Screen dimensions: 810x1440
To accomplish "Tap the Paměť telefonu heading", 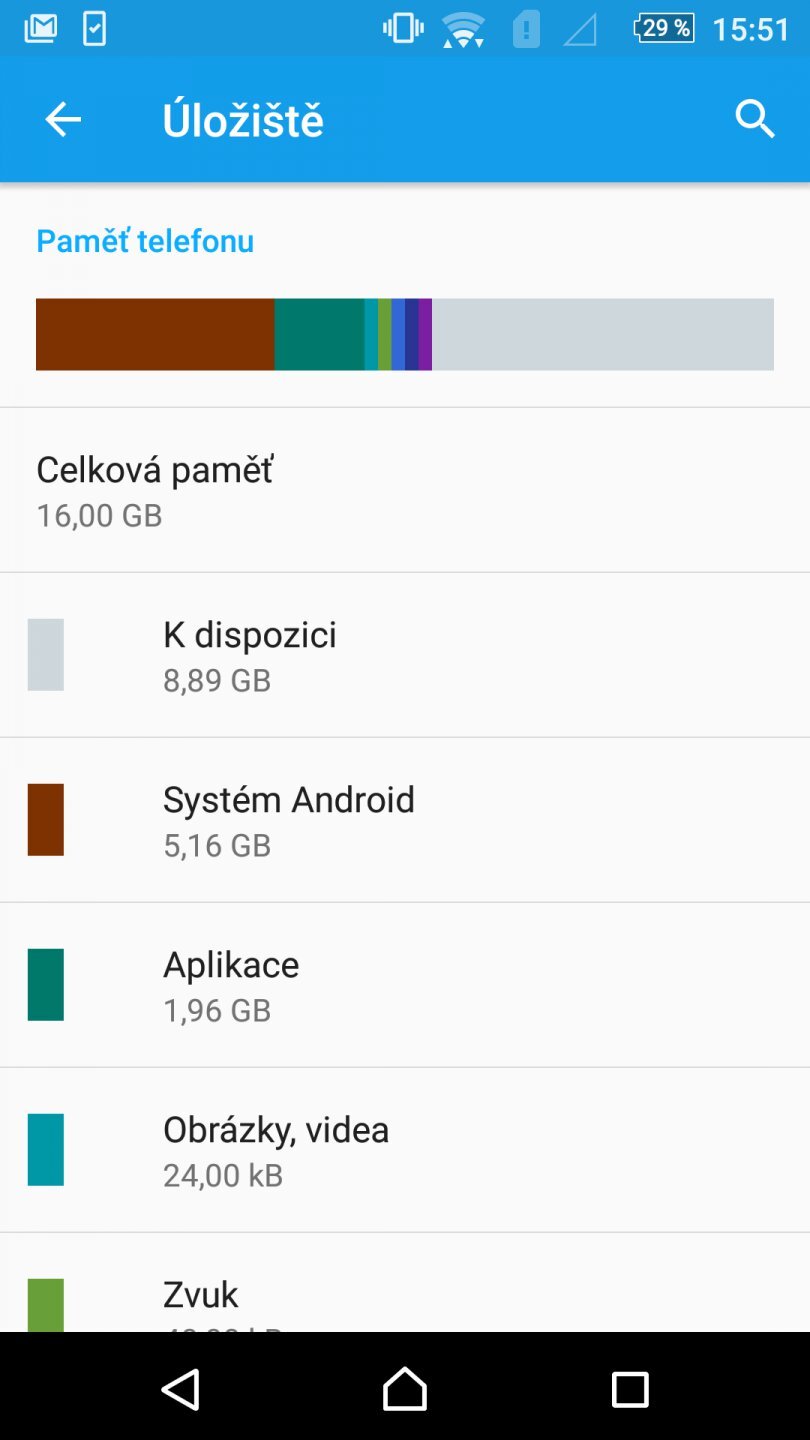I will (x=146, y=241).
